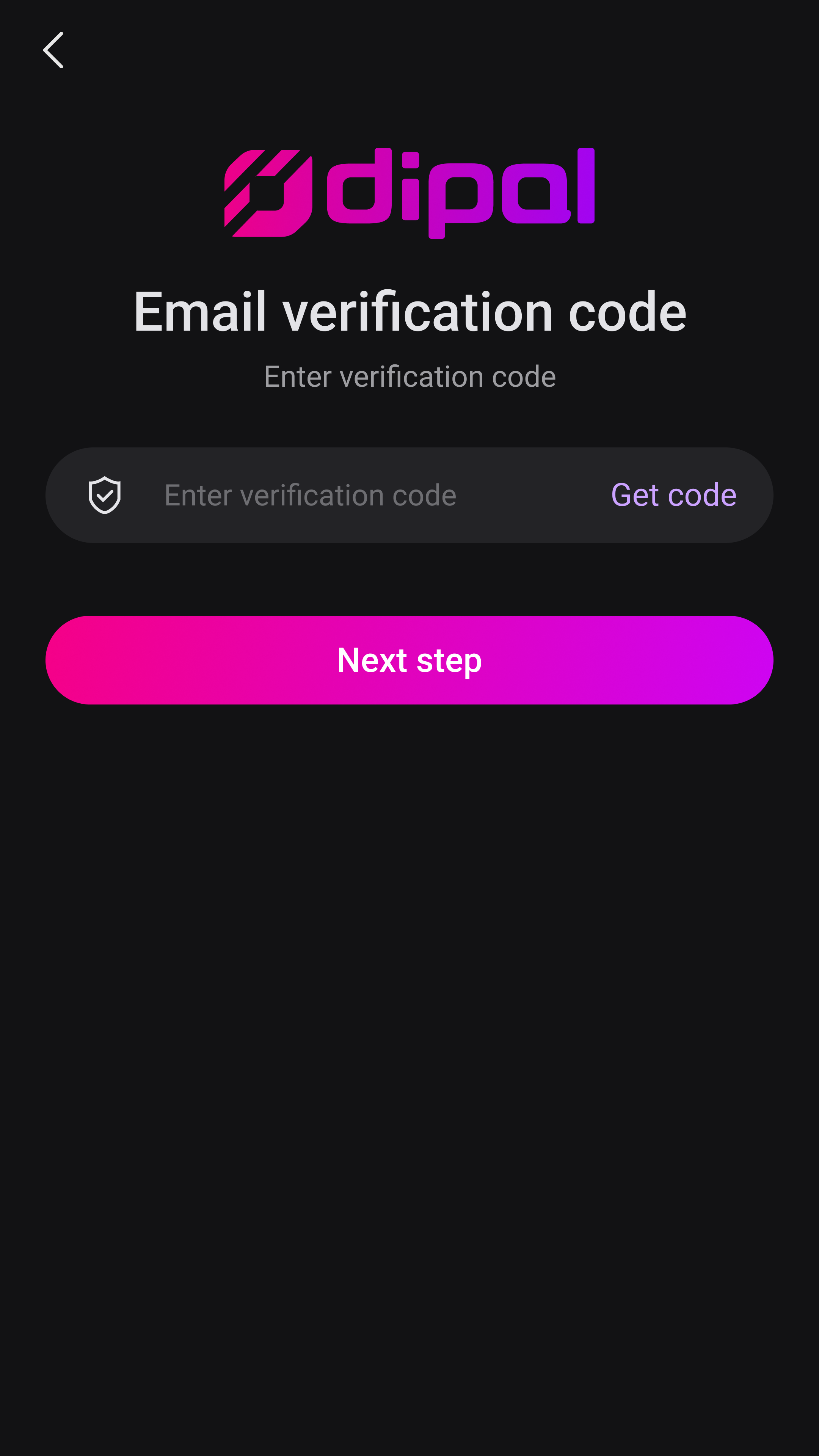Viewport: 819px width, 1456px height.
Task: Click the rounded code entry container
Action: pyautogui.click(x=409, y=494)
